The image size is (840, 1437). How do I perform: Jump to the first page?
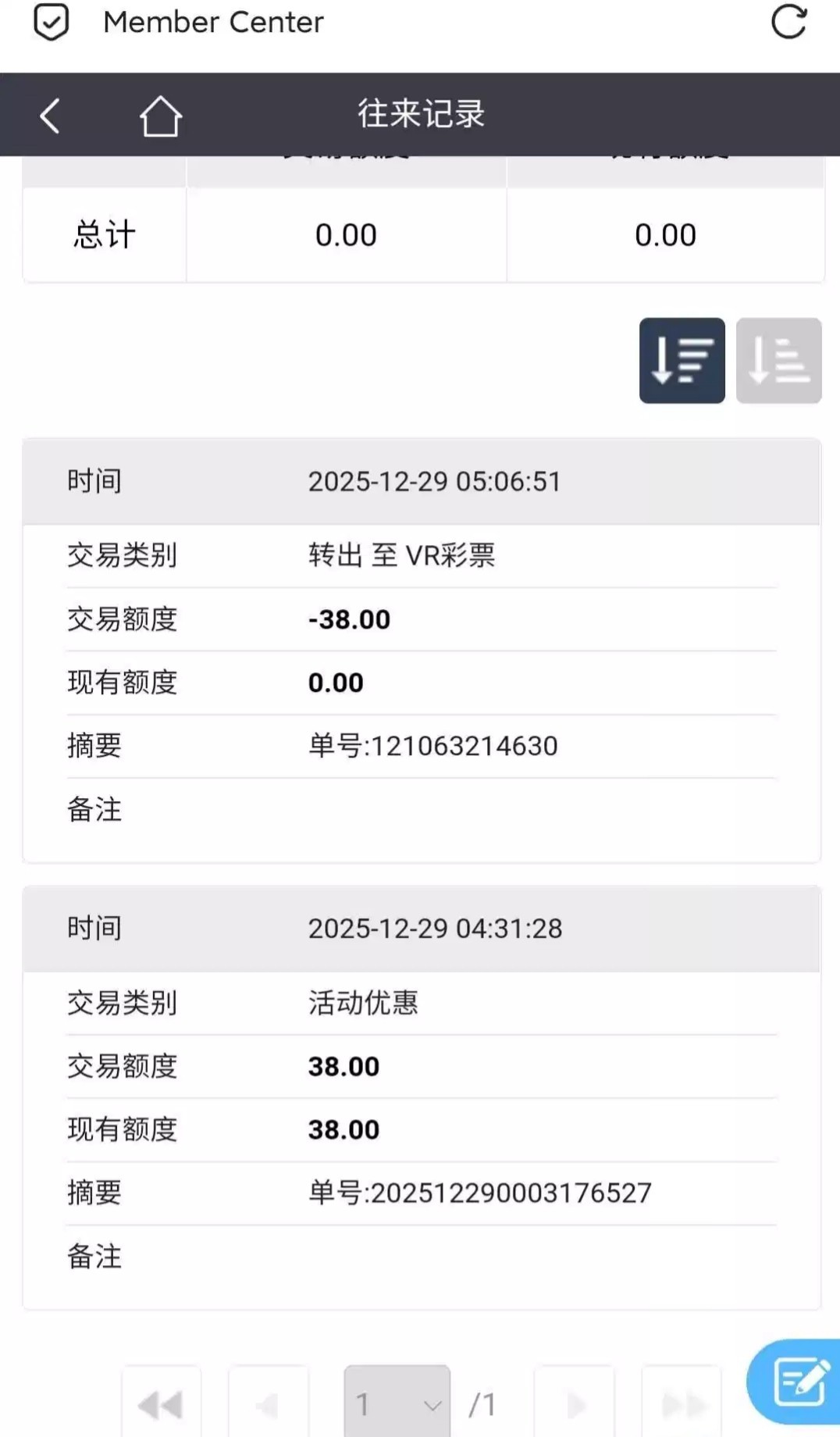click(x=161, y=1404)
